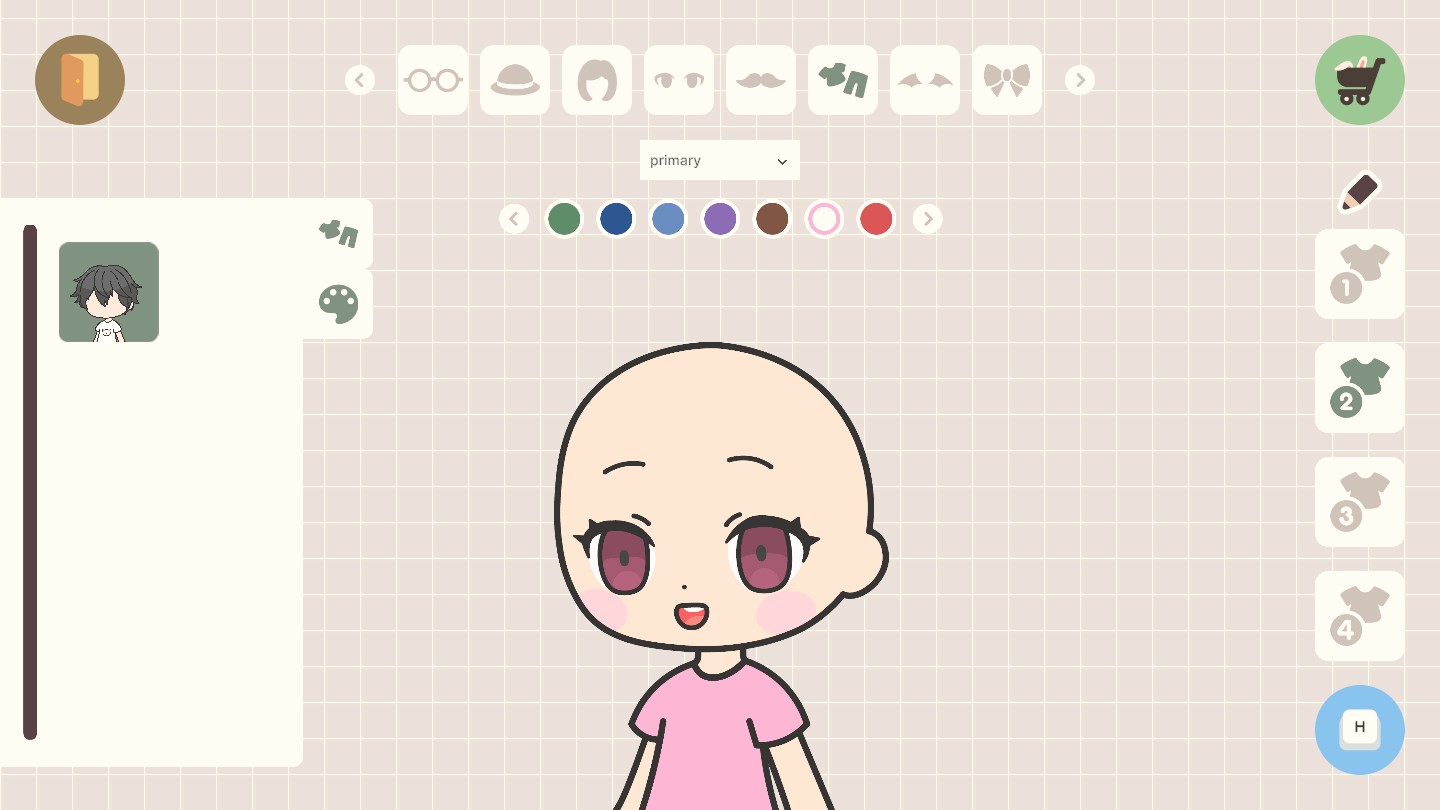This screenshot has height=810, width=1440.
Task: Show more colors with right arrow
Action: pyautogui.click(x=927, y=219)
